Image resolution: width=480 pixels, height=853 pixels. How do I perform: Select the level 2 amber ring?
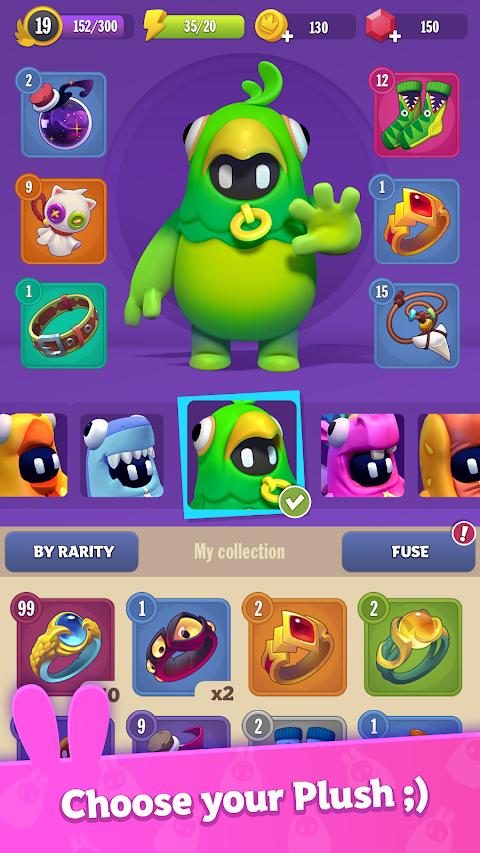[x=413, y=647]
